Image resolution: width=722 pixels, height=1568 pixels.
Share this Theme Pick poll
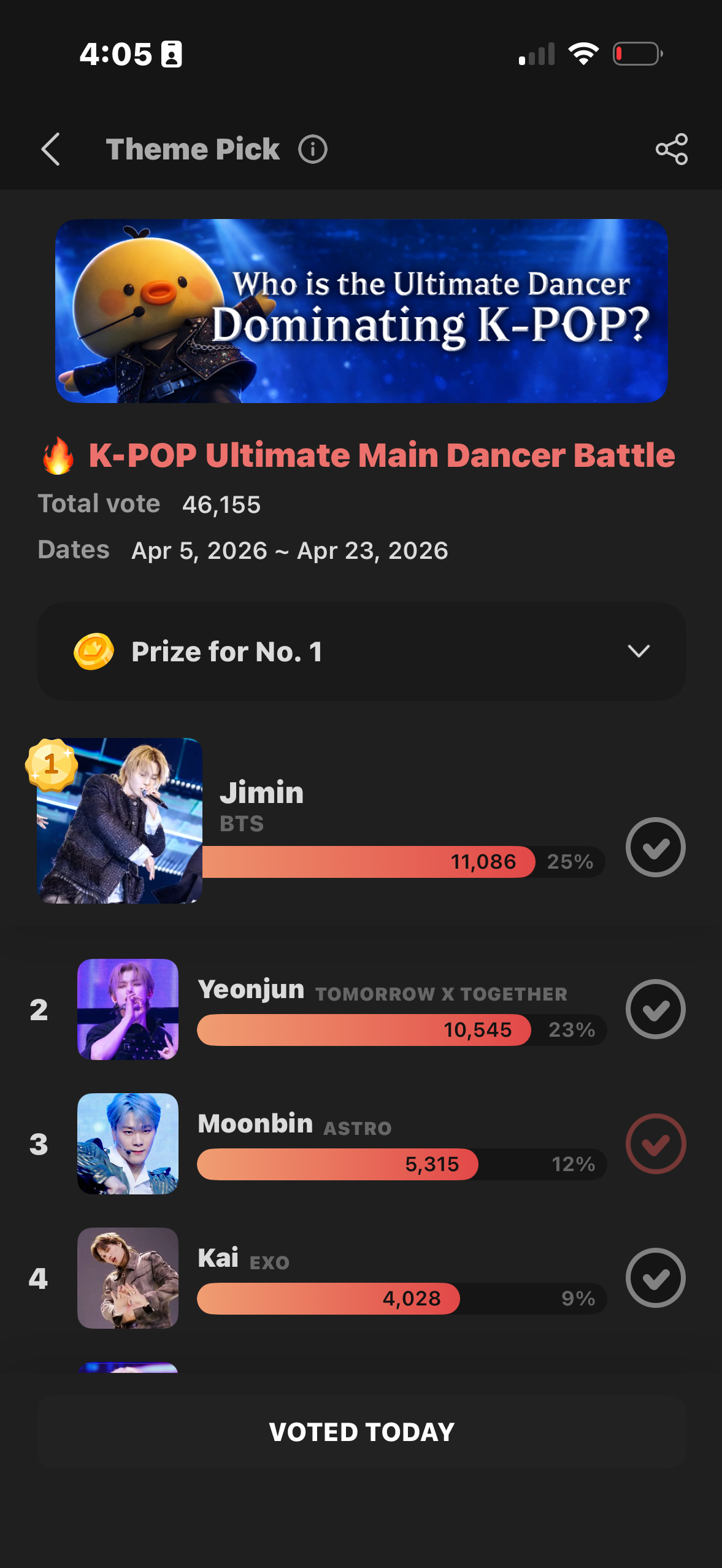pyautogui.click(x=671, y=149)
